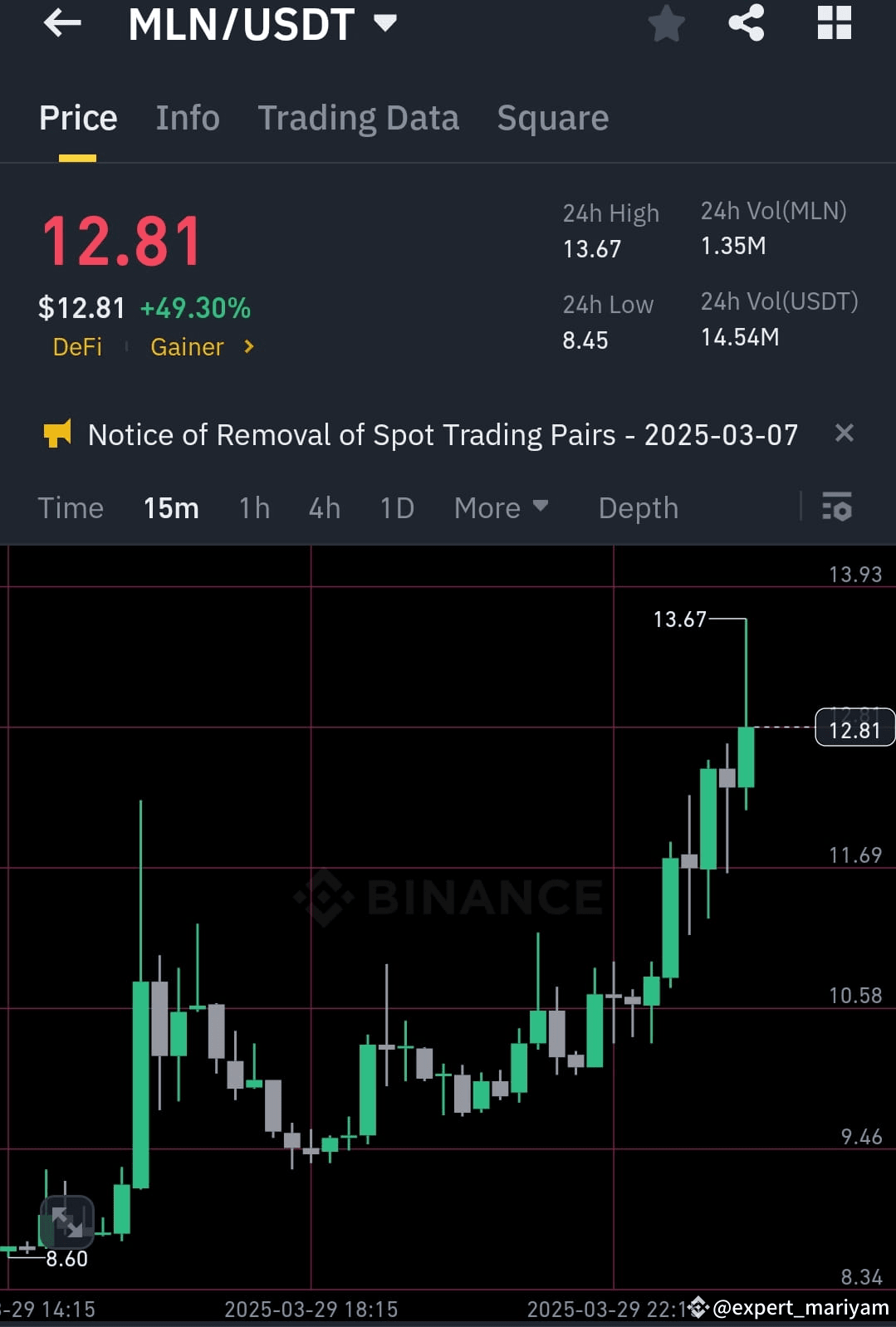Dismiss the removal notice banner
Image resolution: width=896 pixels, height=1327 pixels.
[845, 433]
